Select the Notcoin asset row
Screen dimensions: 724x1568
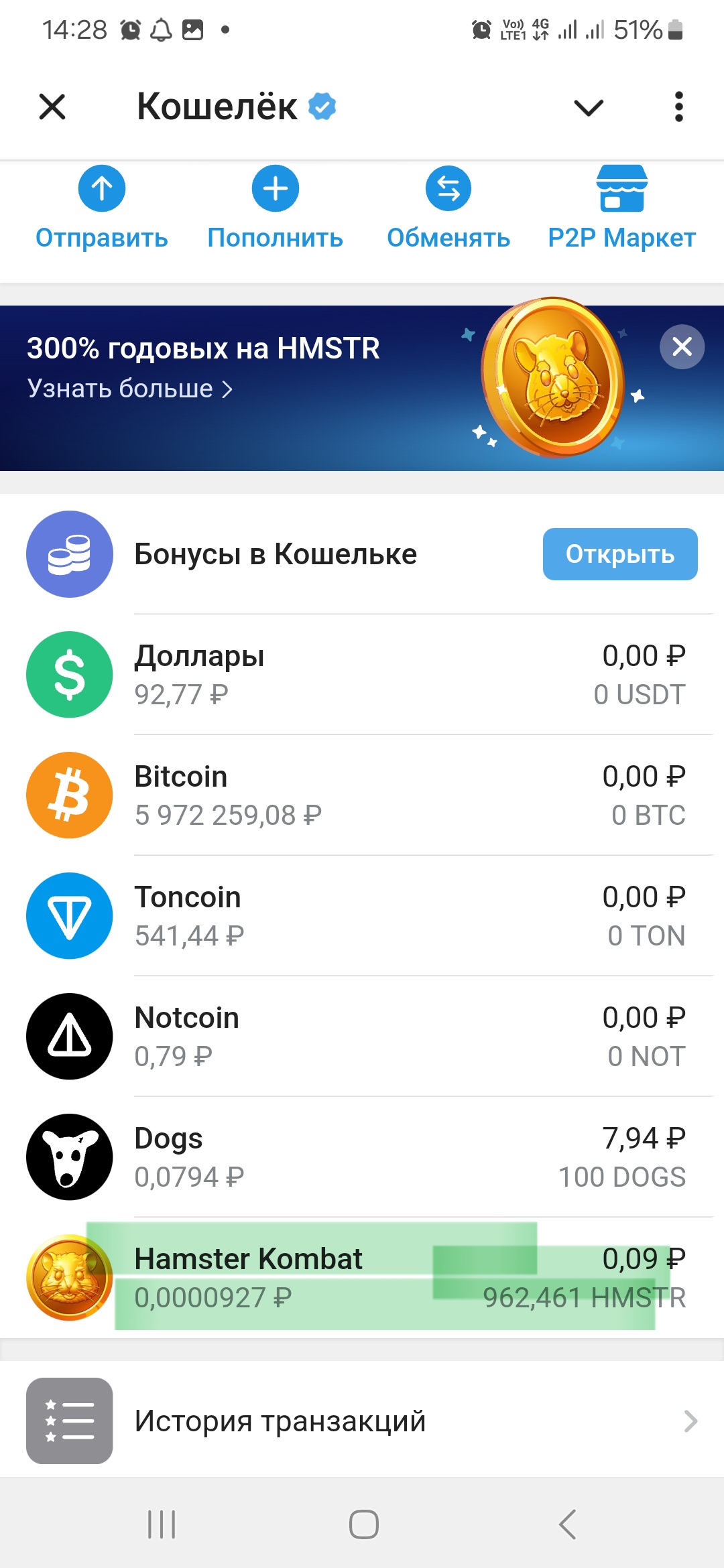point(362,1037)
